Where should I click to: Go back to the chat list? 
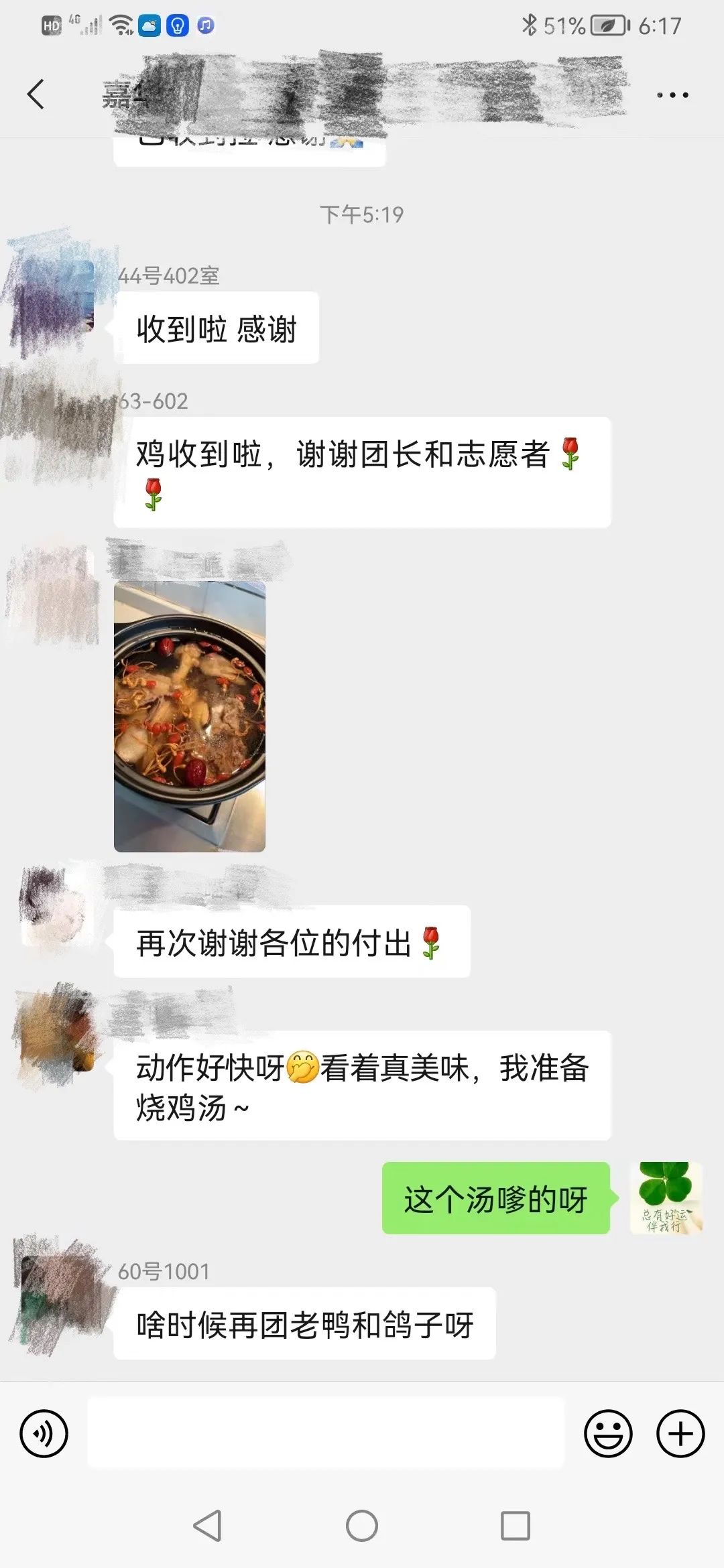click(36, 94)
